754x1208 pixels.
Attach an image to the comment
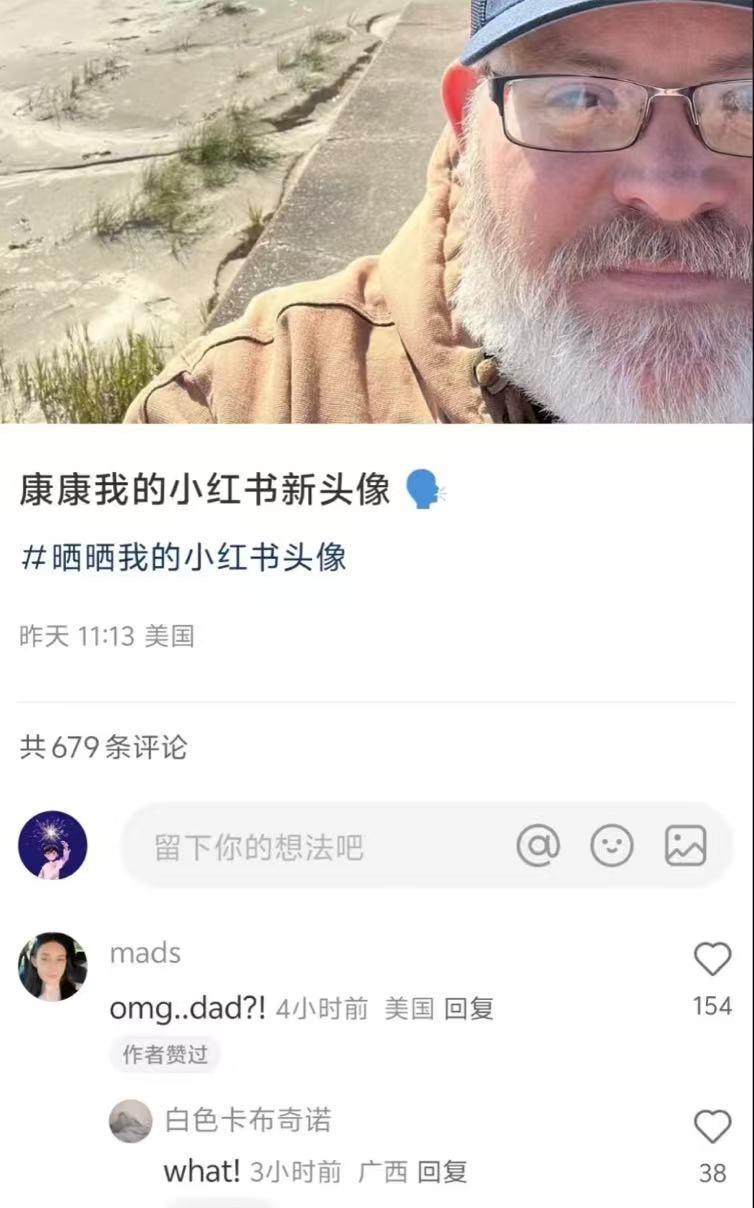[686, 846]
